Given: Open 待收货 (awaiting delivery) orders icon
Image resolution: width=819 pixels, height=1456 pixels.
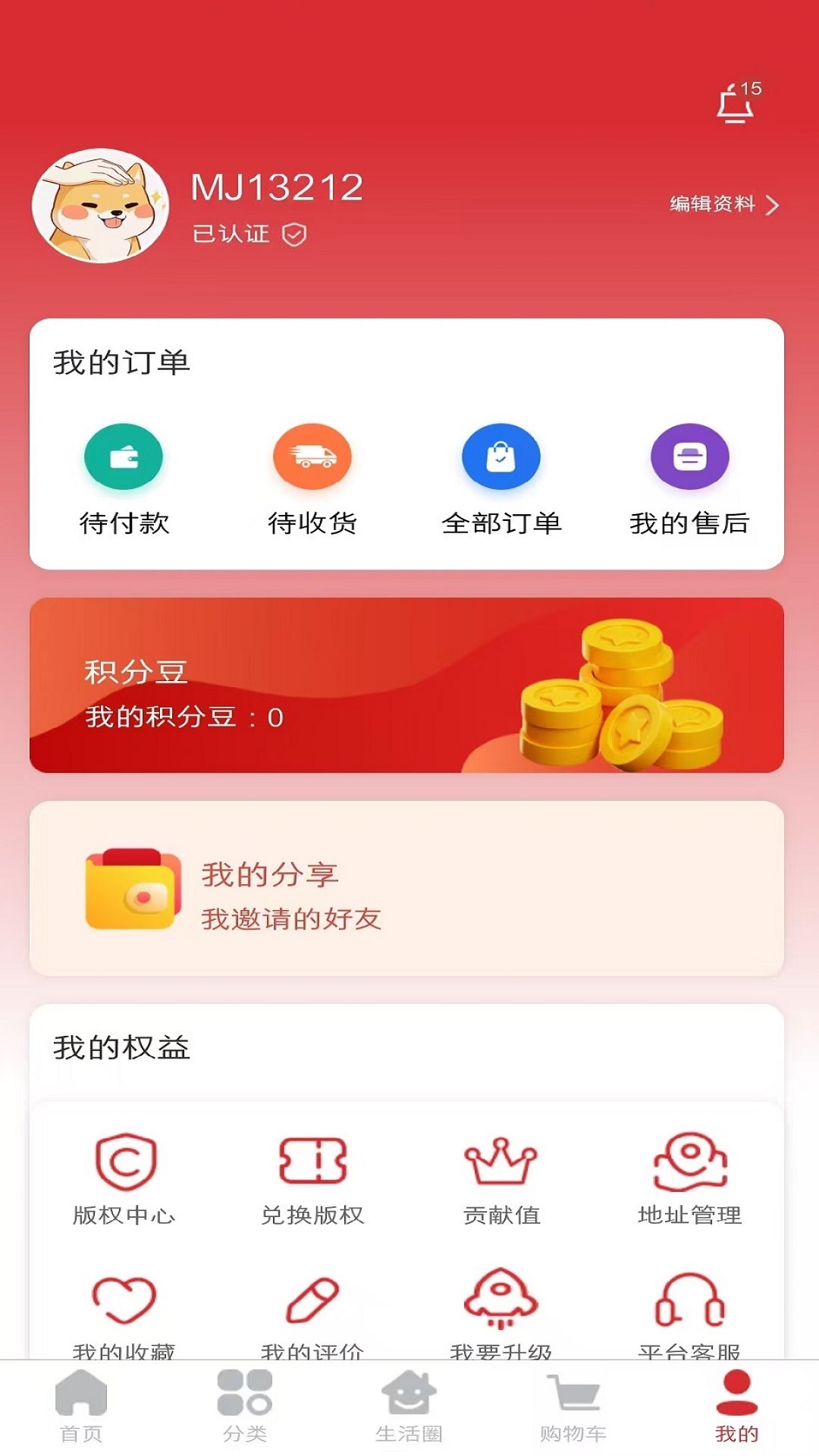Looking at the screenshot, I should click(312, 457).
